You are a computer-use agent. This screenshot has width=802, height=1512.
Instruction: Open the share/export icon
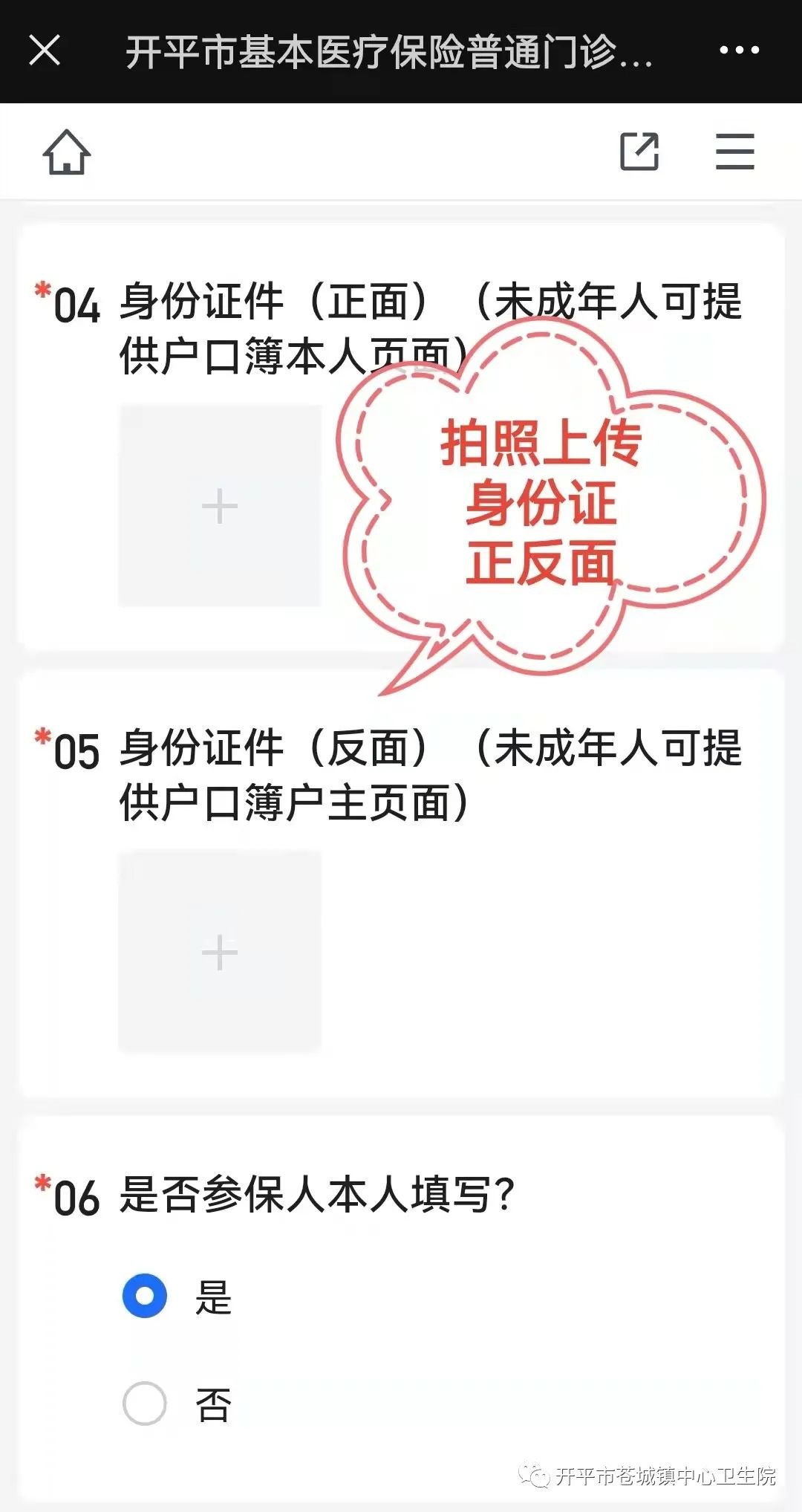[639, 152]
